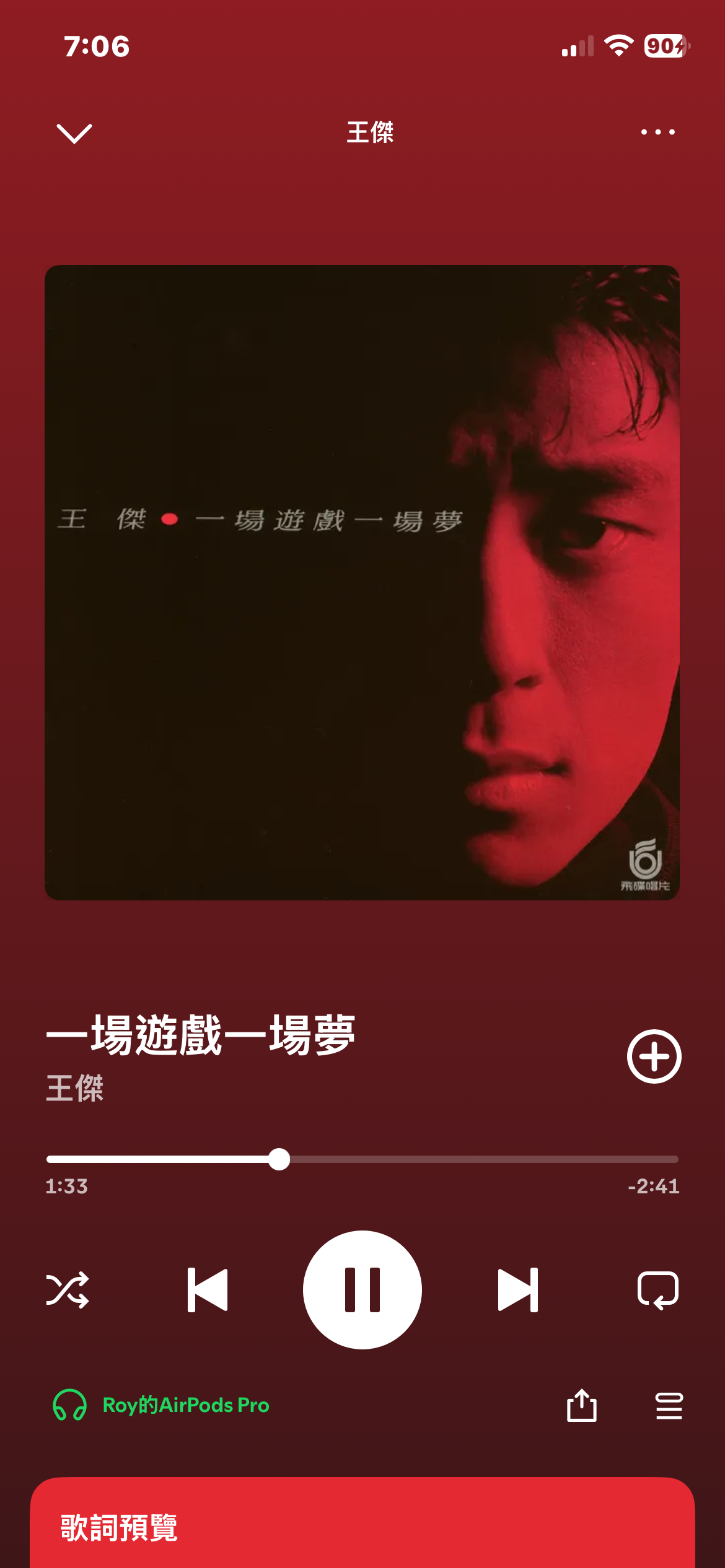
Task: Open artist 王傑 below the song title
Action: click(75, 1089)
